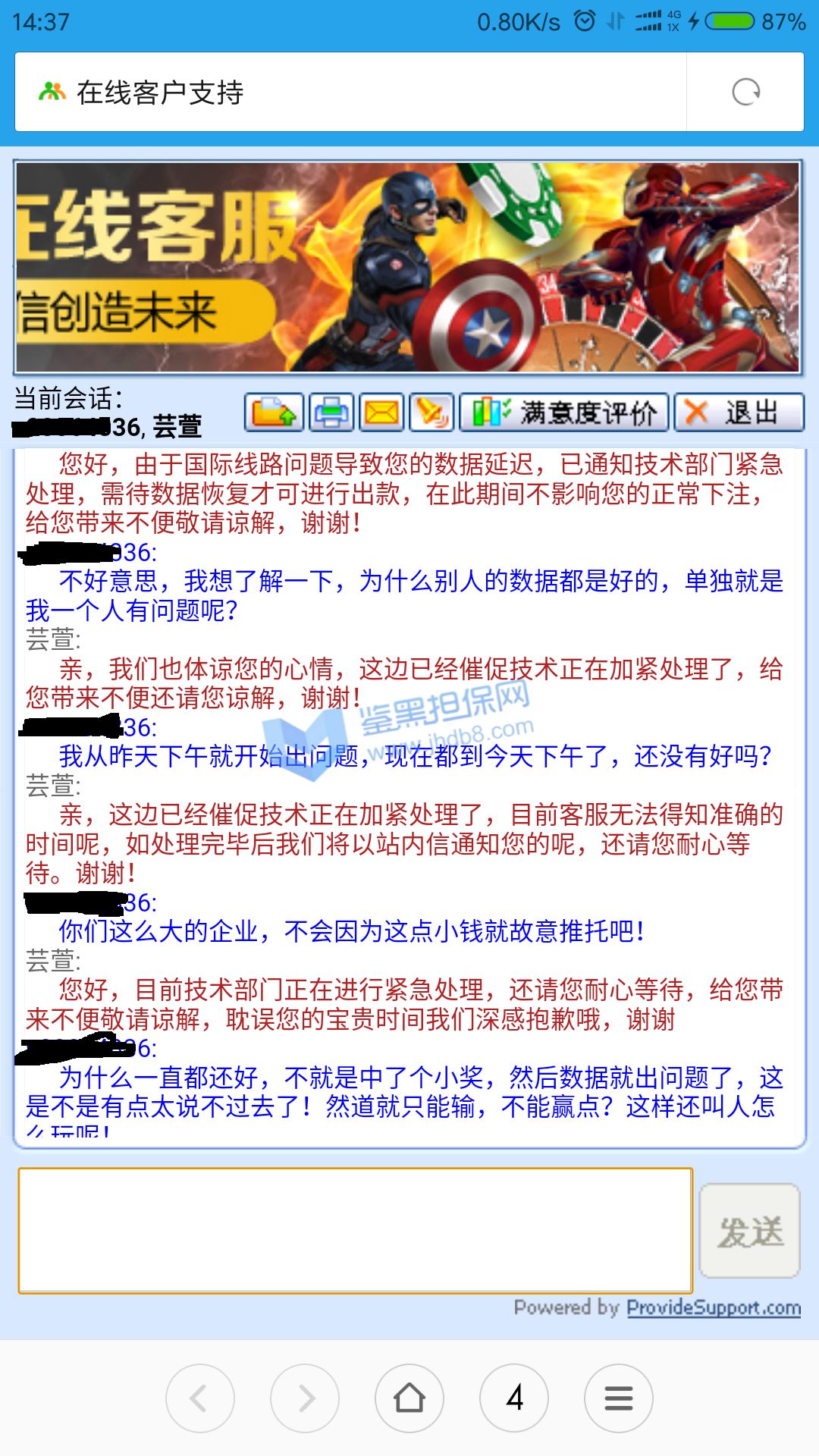The width and height of the screenshot is (819, 1456).
Task: Tap the 在线客户支持 address bar
Action: 349,93
